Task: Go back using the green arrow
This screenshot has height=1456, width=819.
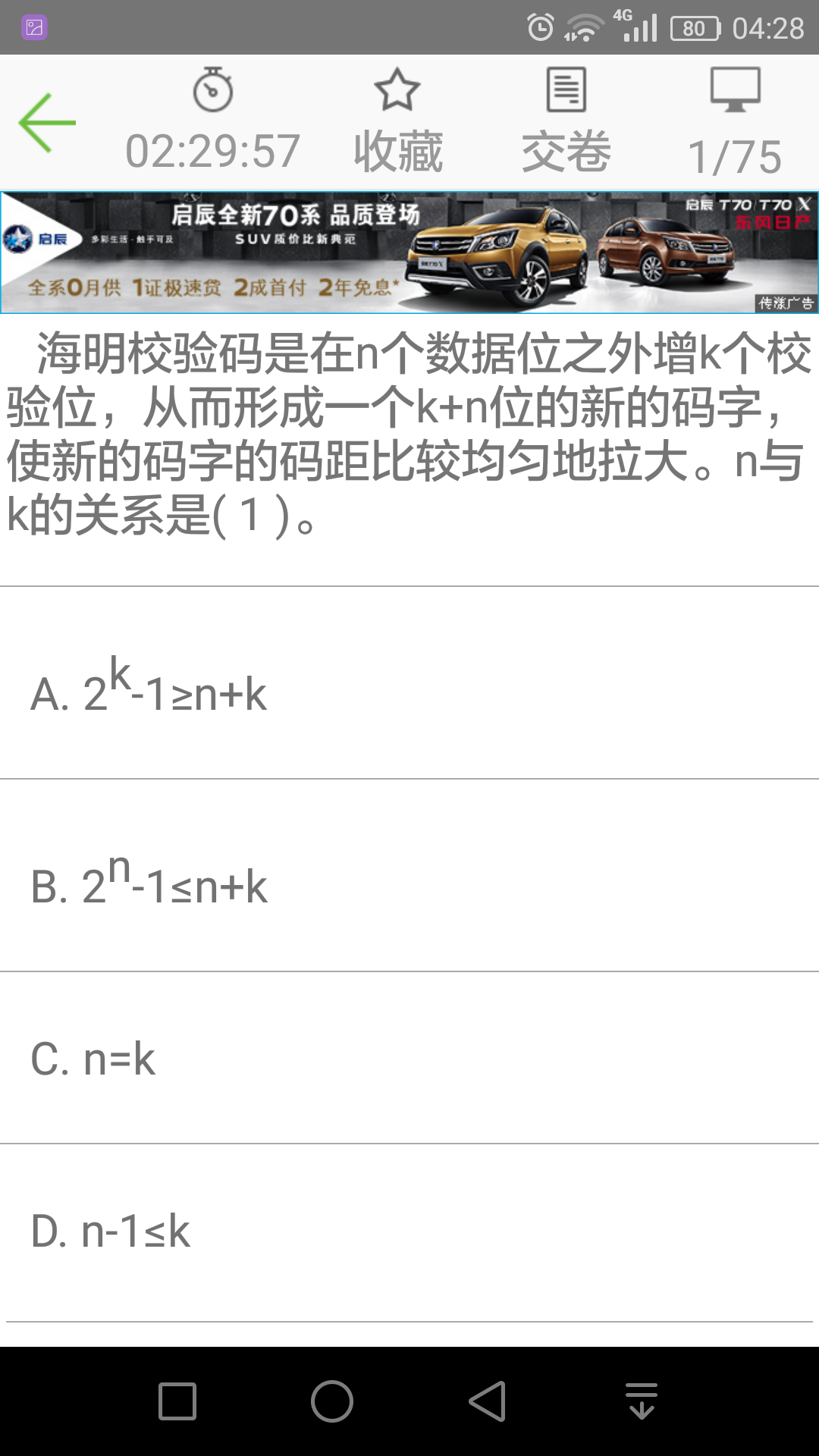Action: tap(47, 123)
